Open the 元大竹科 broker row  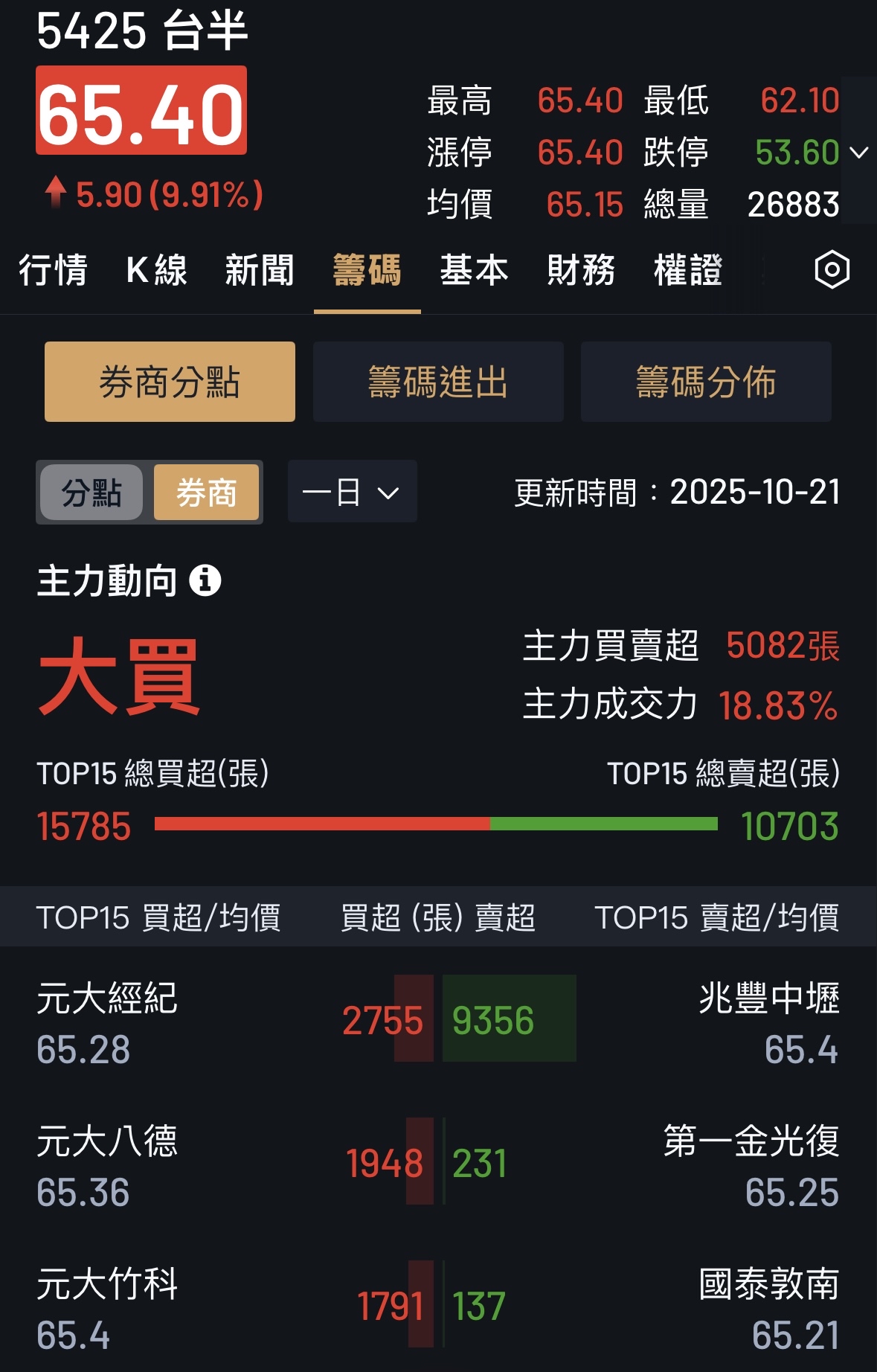click(x=438, y=1308)
